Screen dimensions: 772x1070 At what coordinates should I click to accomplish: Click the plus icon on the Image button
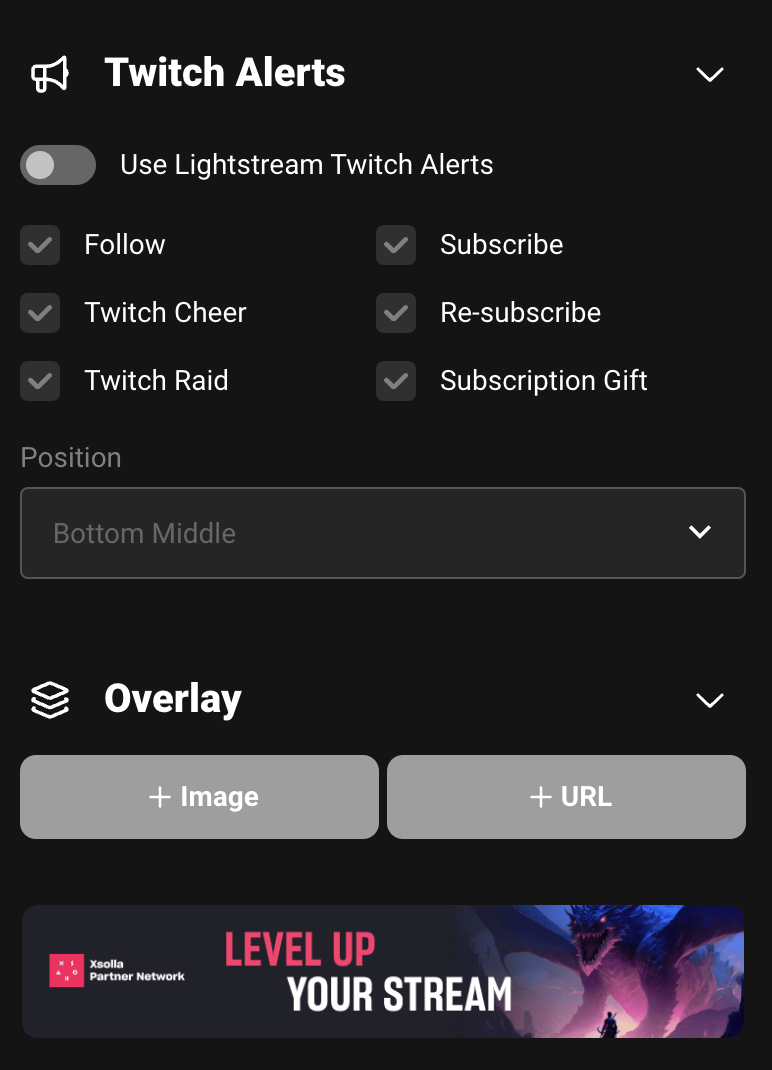(160, 797)
